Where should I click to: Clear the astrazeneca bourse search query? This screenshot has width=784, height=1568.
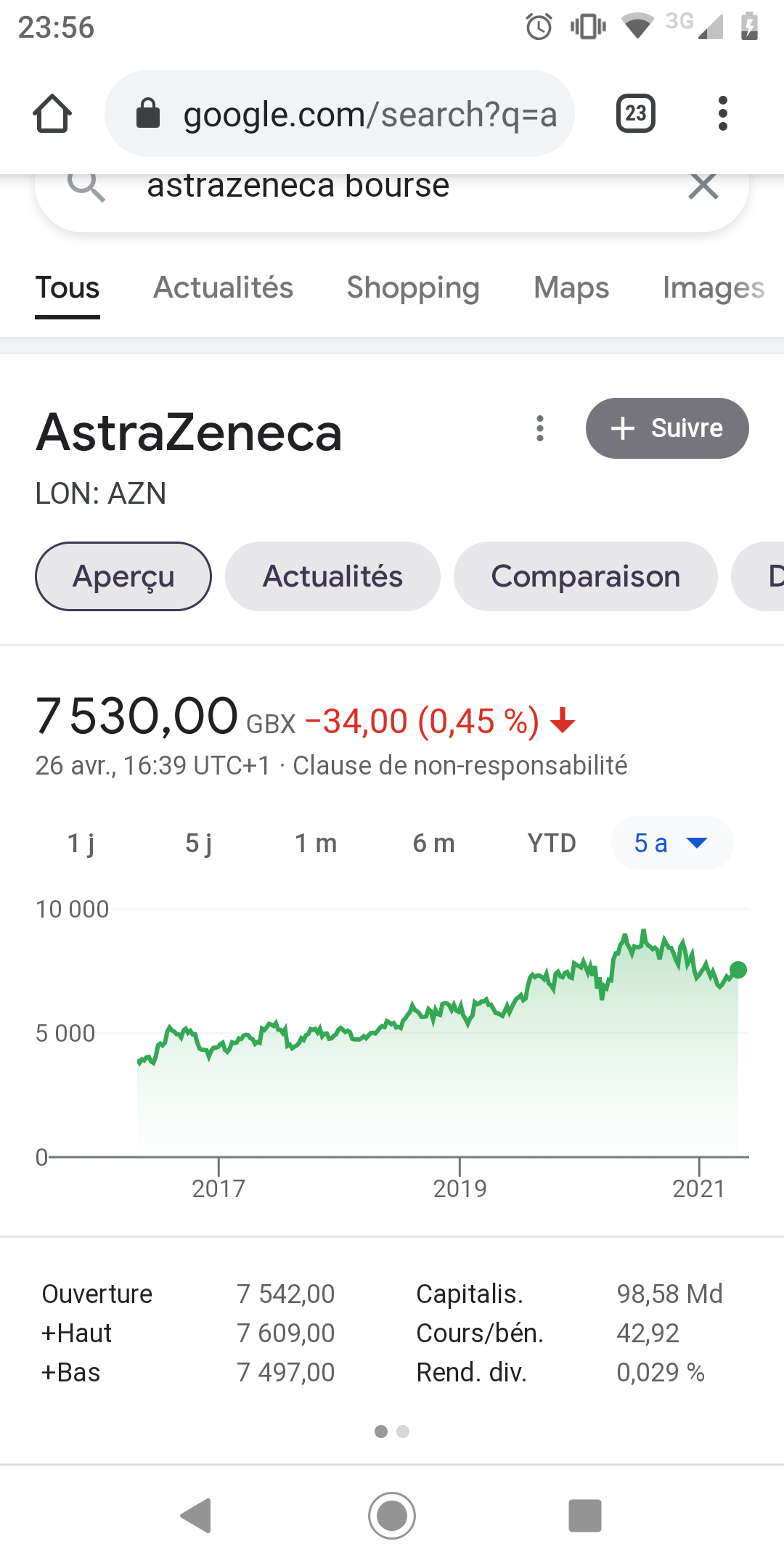point(703,186)
